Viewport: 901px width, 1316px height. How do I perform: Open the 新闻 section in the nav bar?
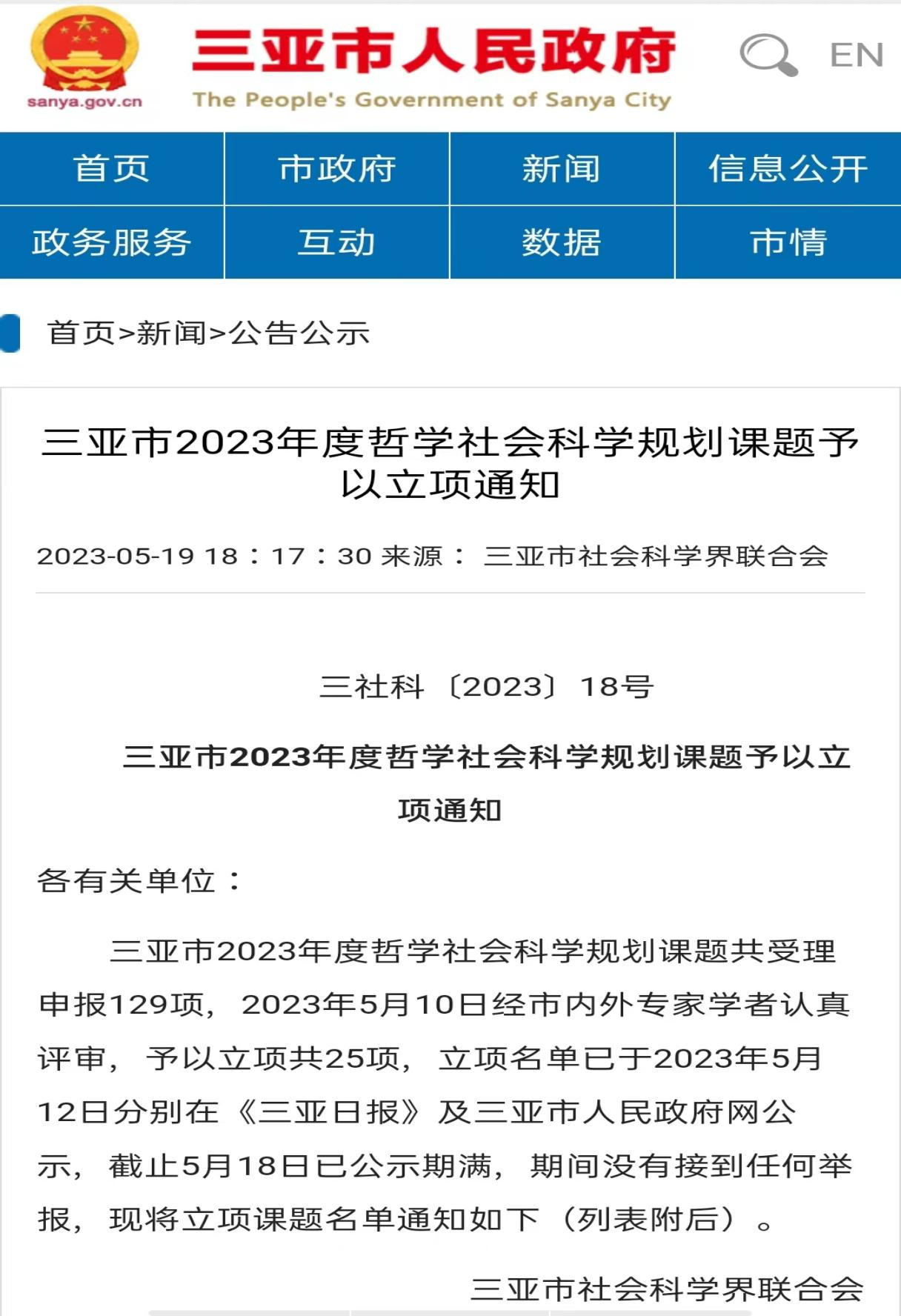561,169
